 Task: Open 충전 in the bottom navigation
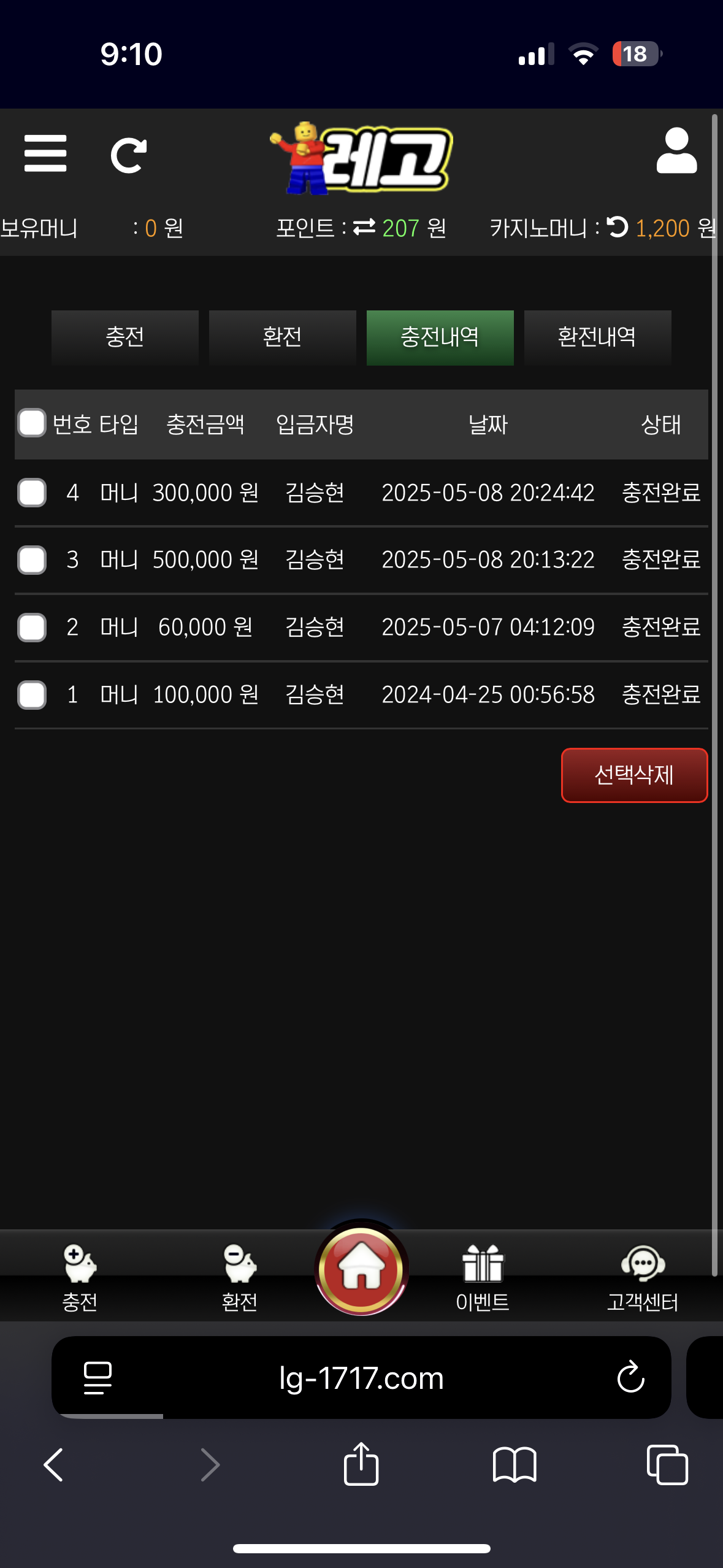click(80, 1278)
